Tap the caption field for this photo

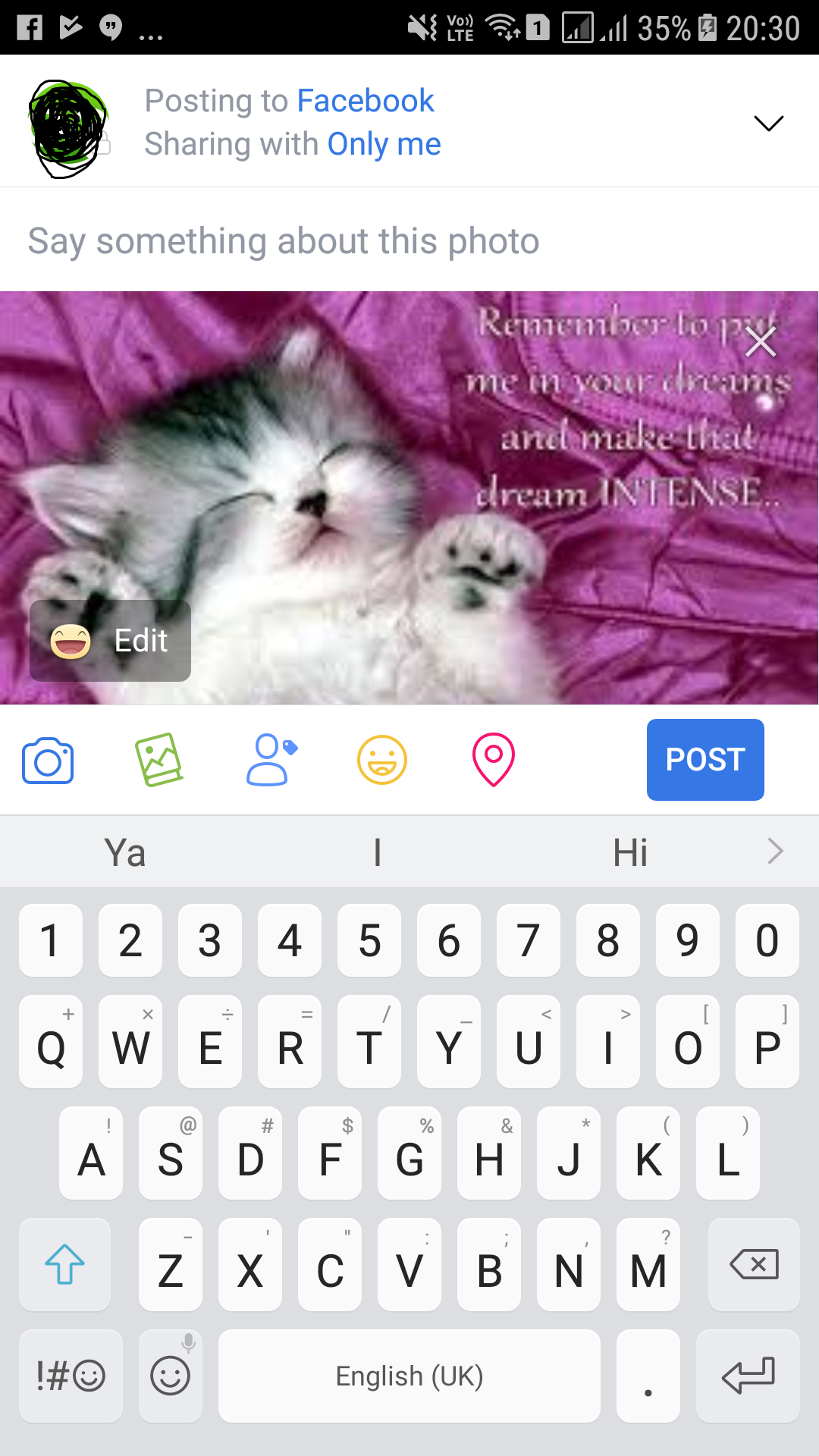pos(409,241)
